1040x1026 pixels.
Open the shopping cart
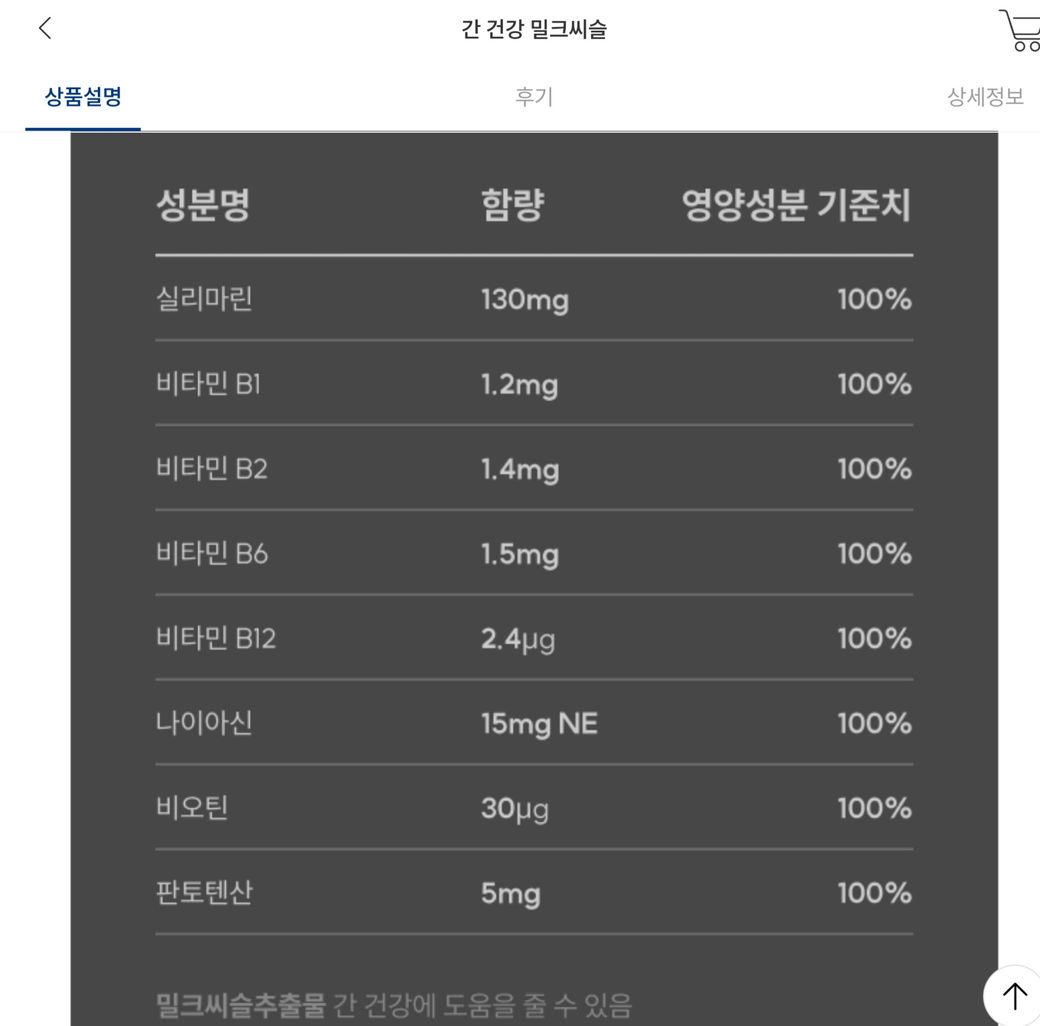pyautogui.click(x=1020, y=31)
